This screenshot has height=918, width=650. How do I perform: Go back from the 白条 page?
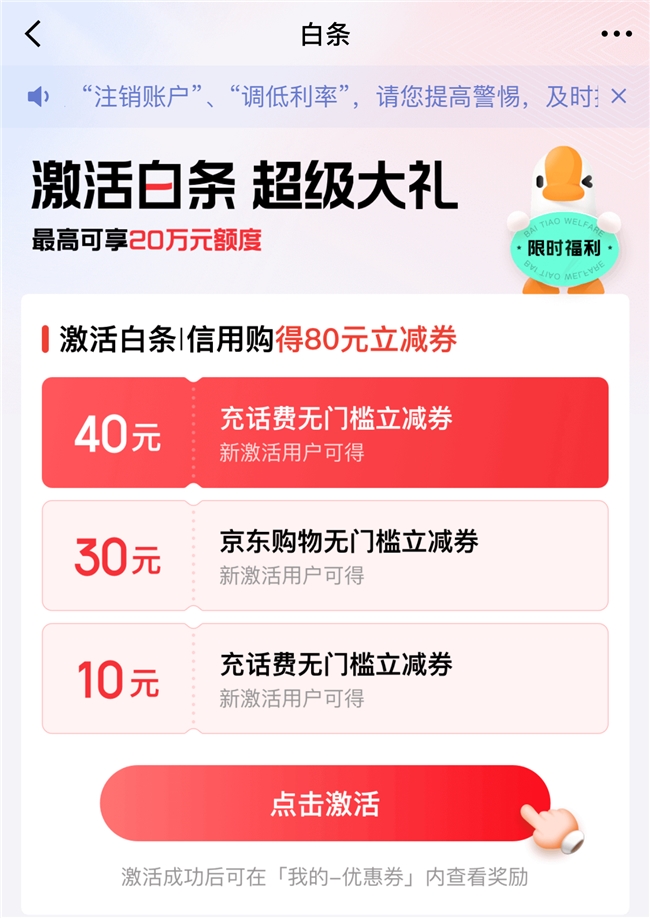click(x=34, y=34)
